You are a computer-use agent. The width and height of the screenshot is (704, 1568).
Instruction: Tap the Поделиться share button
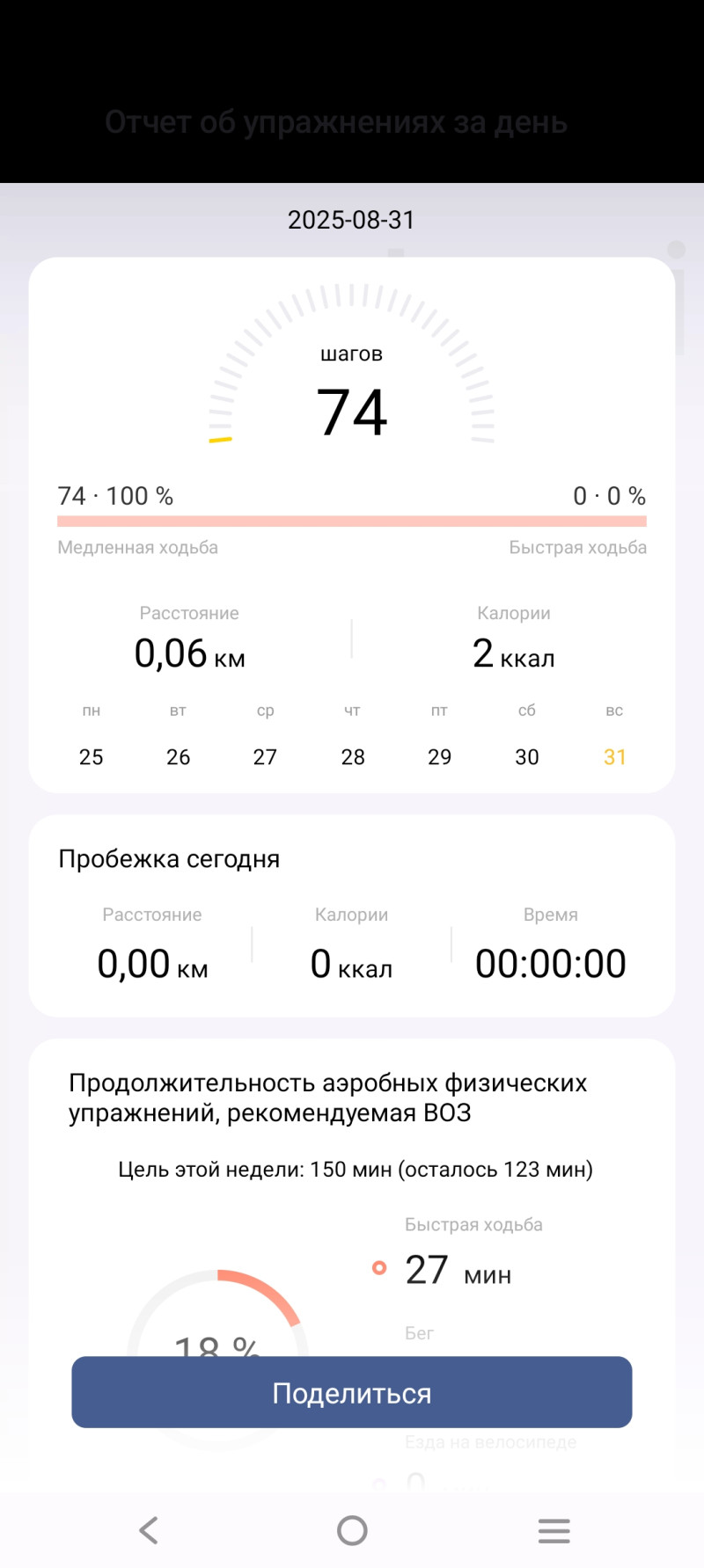tap(352, 1392)
